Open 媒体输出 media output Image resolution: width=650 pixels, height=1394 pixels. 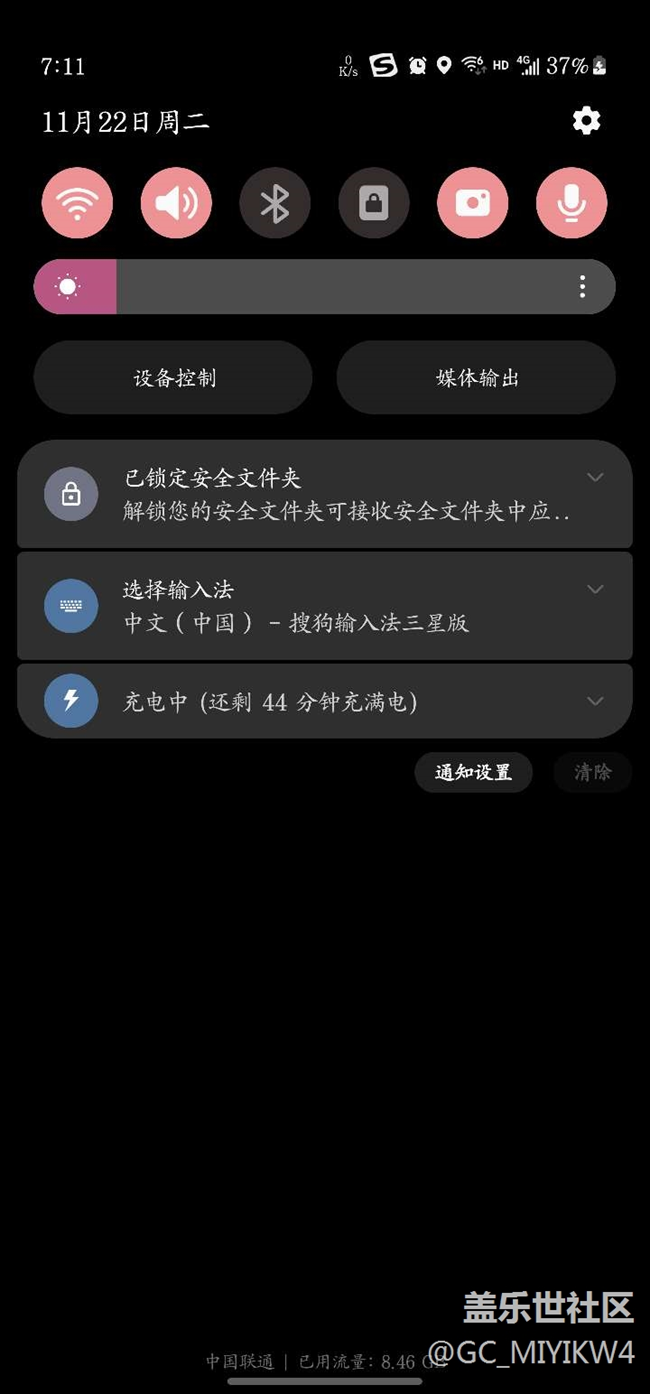pyautogui.click(x=476, y=378)
